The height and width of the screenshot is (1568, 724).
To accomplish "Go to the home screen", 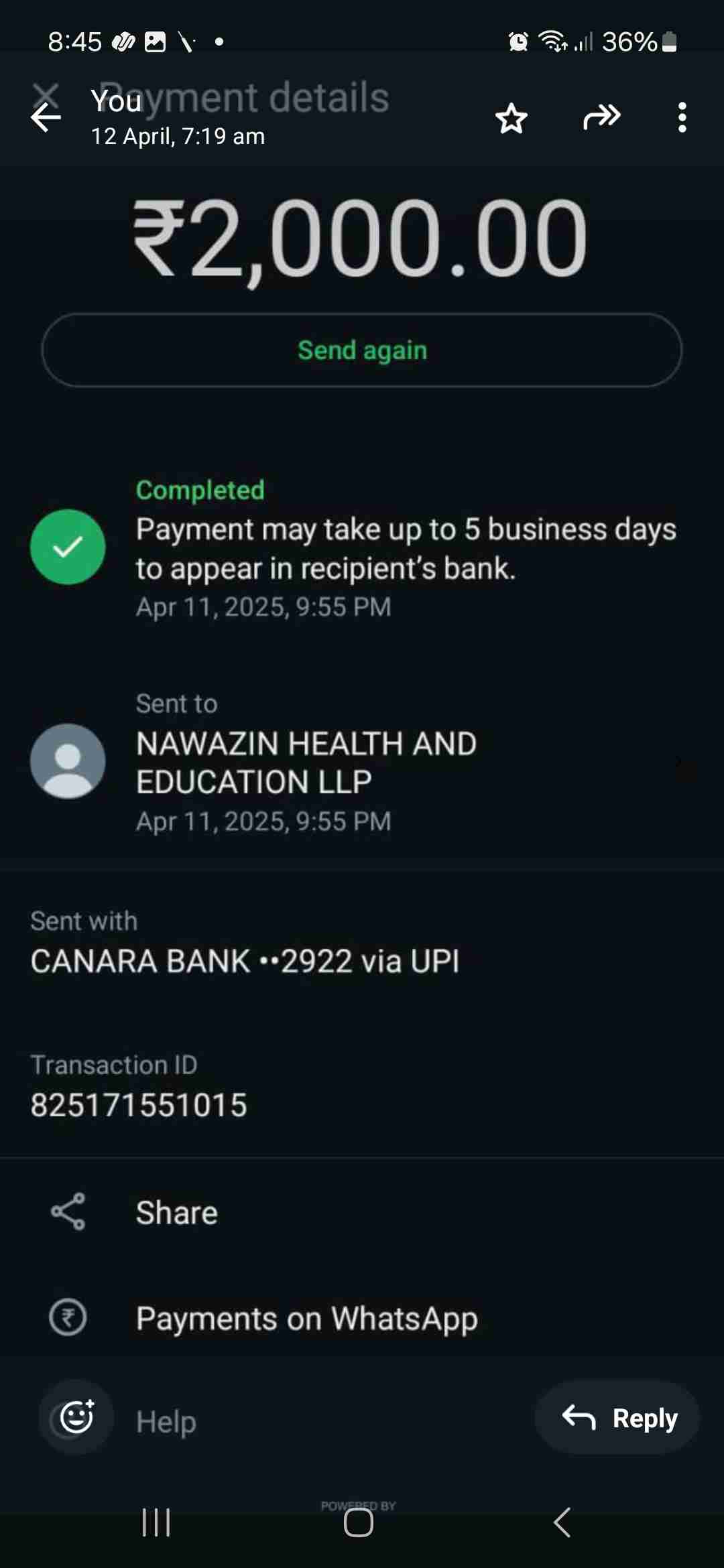I will tap(359, 1522).
